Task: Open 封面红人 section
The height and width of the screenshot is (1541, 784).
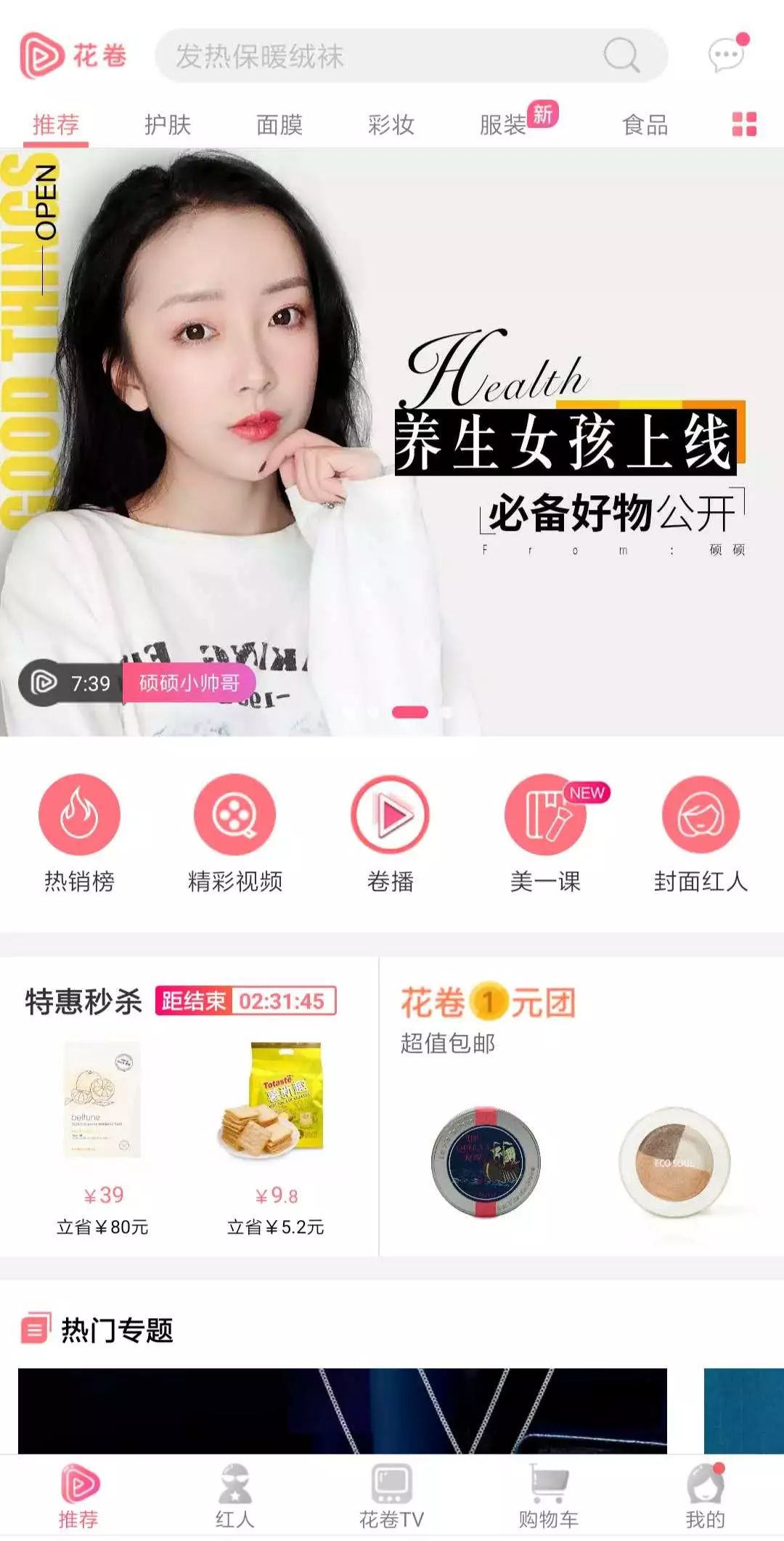Action: [x=701, y=832]
